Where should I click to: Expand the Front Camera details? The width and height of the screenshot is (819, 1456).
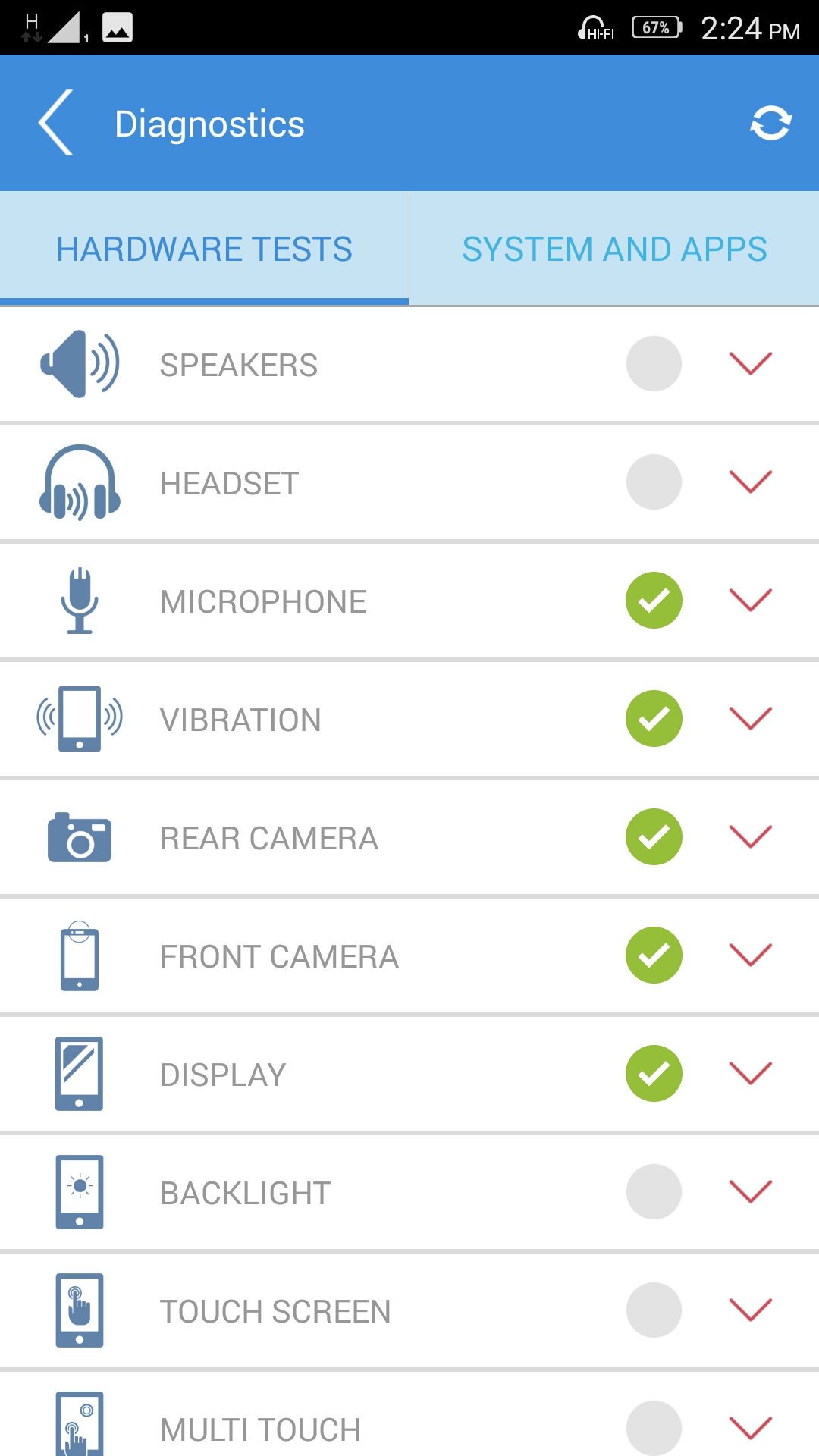click(x=750, y=955)
